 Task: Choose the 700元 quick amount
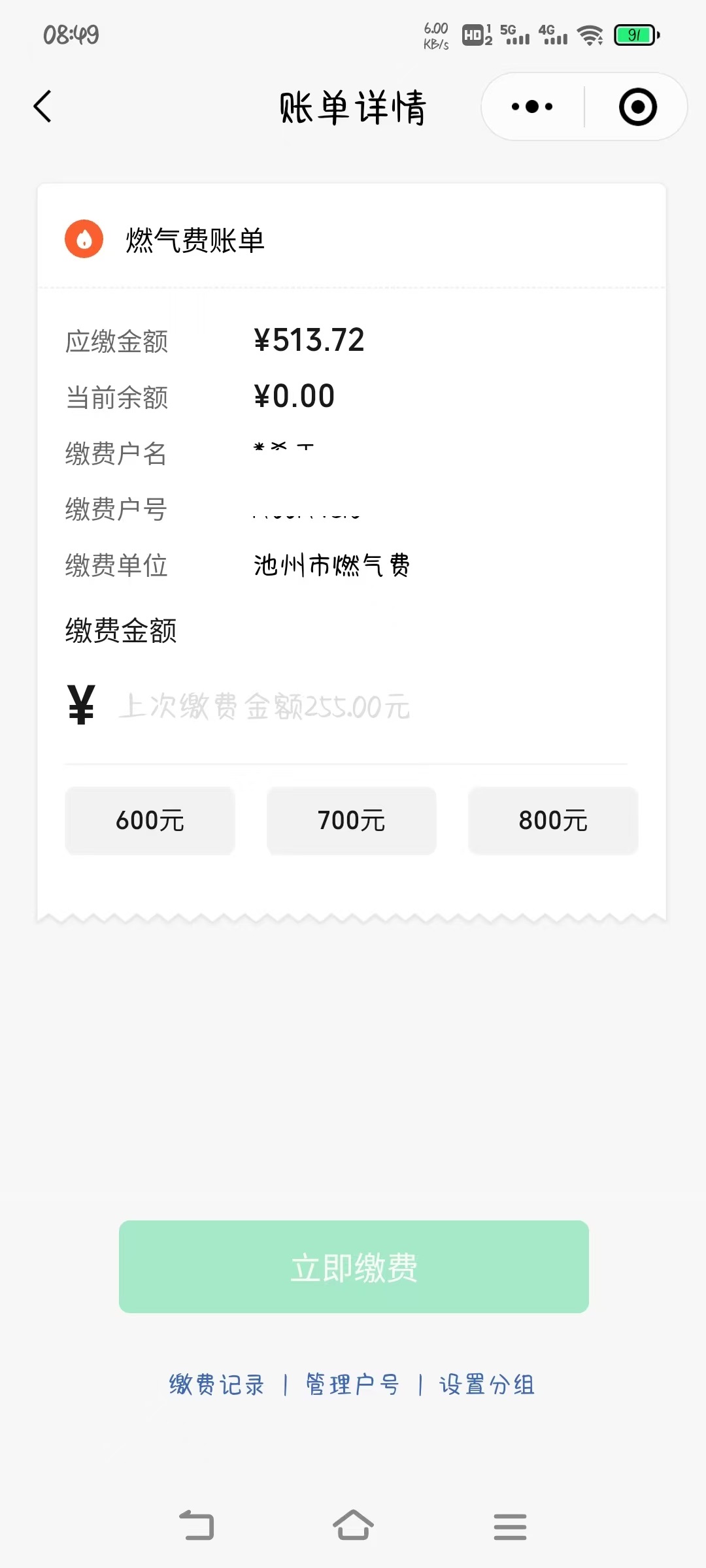352,821
